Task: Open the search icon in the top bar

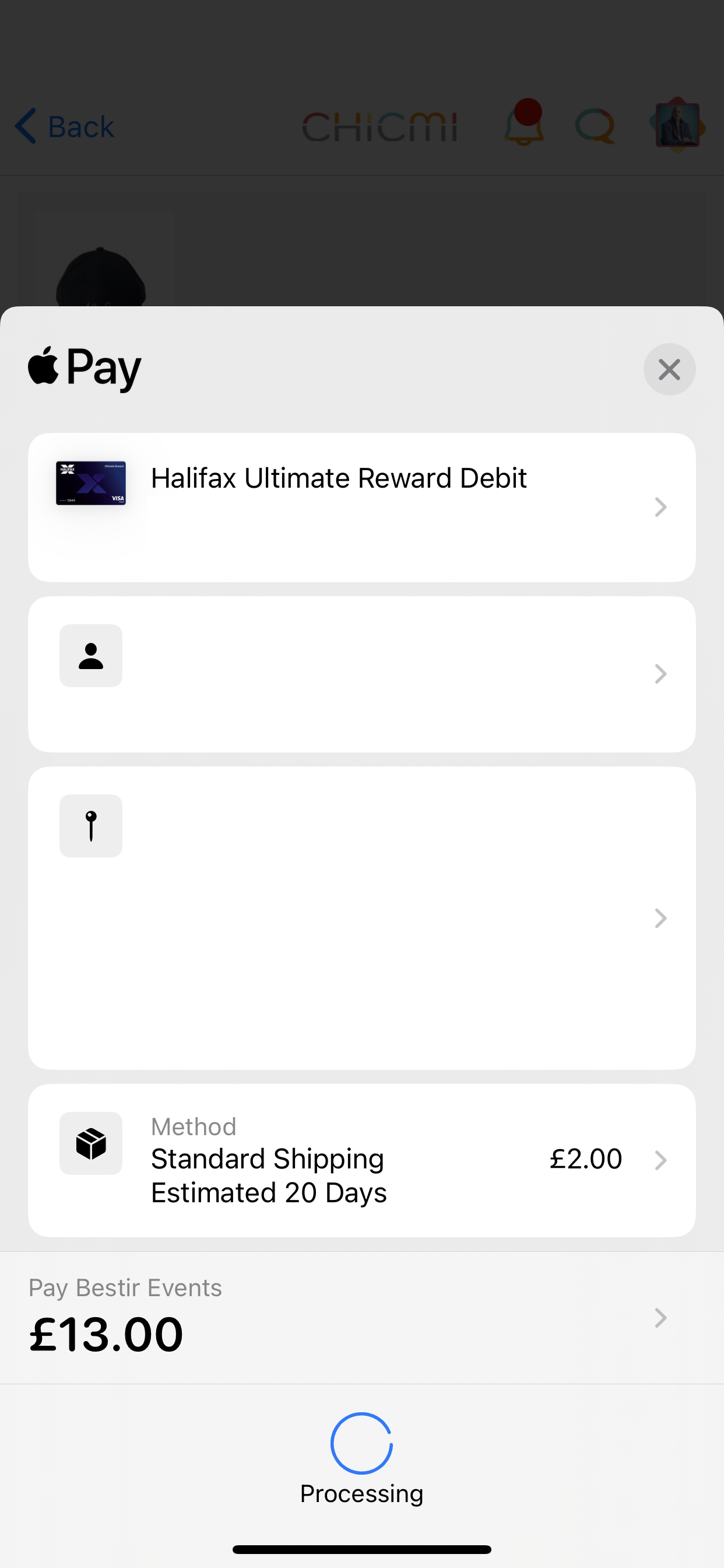Action: [x=595, y=125]
